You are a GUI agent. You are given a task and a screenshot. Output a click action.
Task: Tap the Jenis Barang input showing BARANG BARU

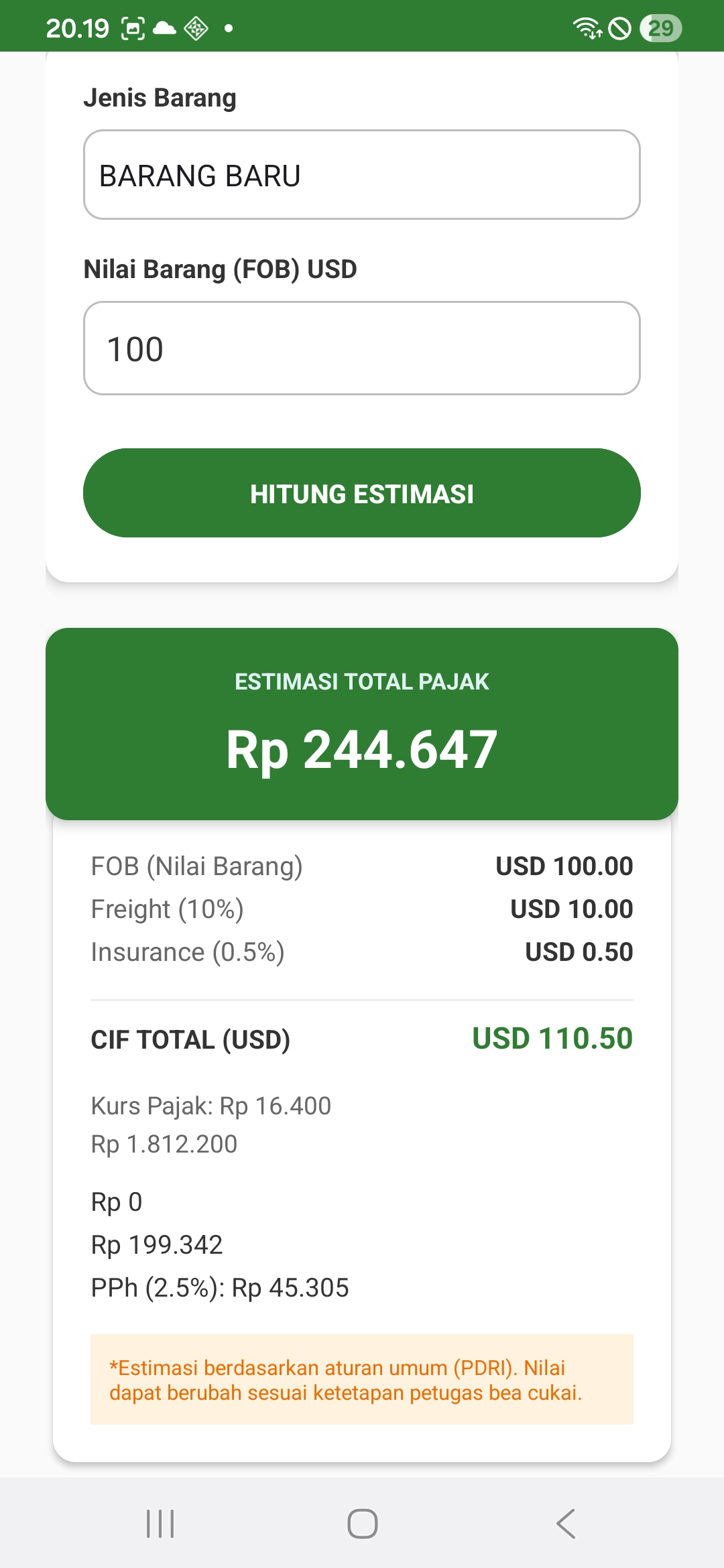362,176
